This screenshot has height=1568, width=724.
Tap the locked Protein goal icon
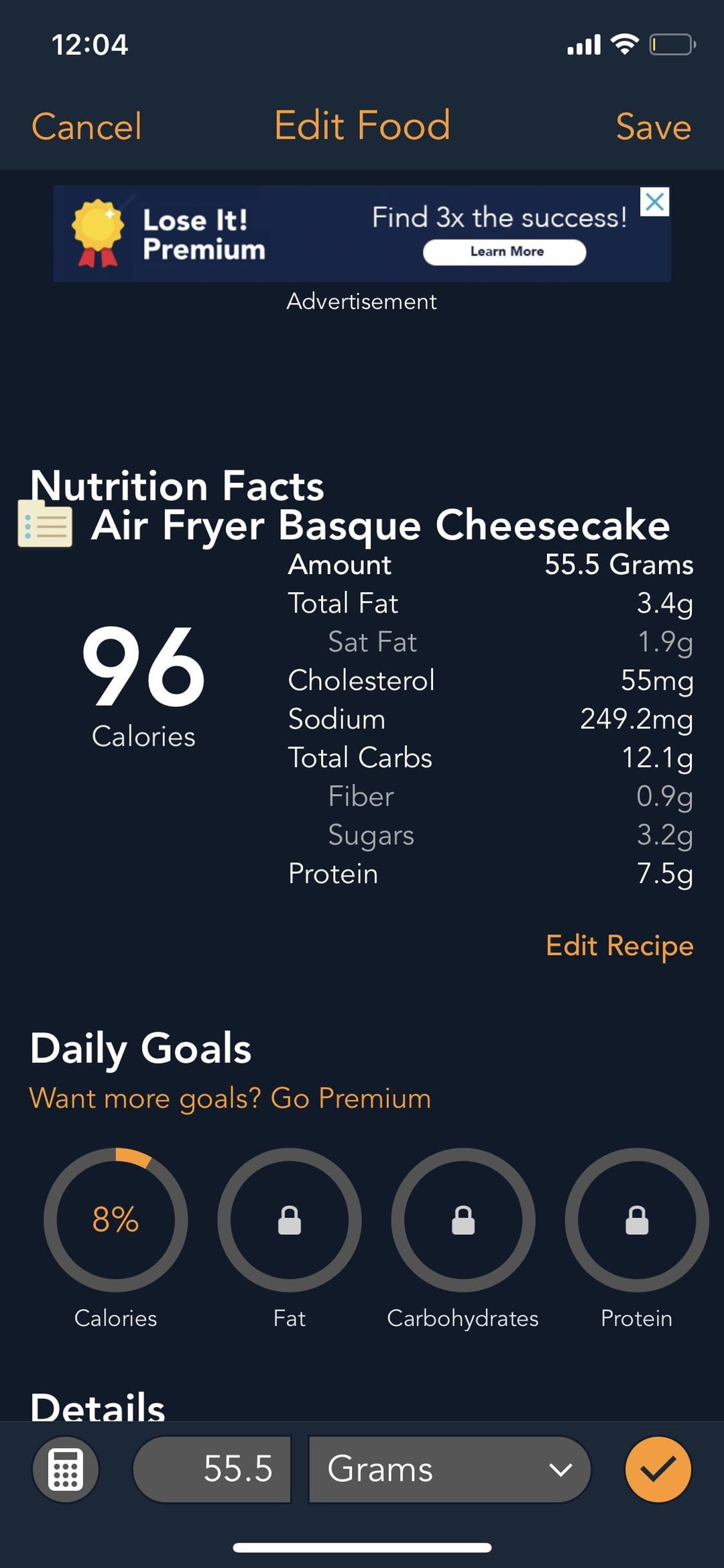[x=636, y=1222]
